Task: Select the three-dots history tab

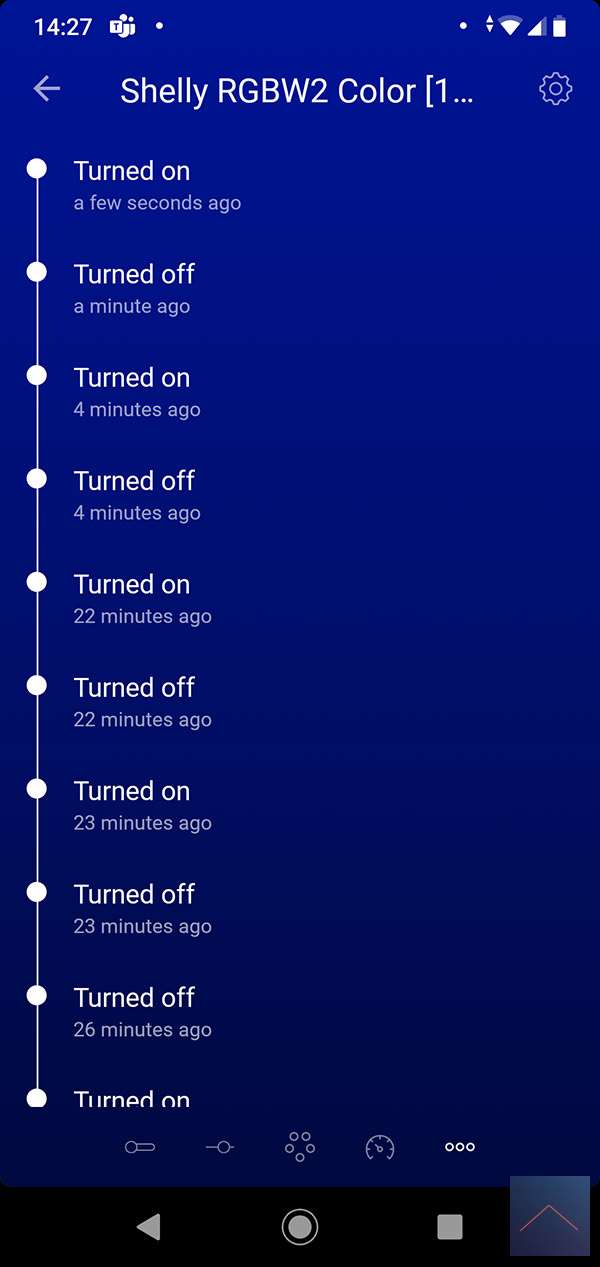Action: click(460, 1147)
